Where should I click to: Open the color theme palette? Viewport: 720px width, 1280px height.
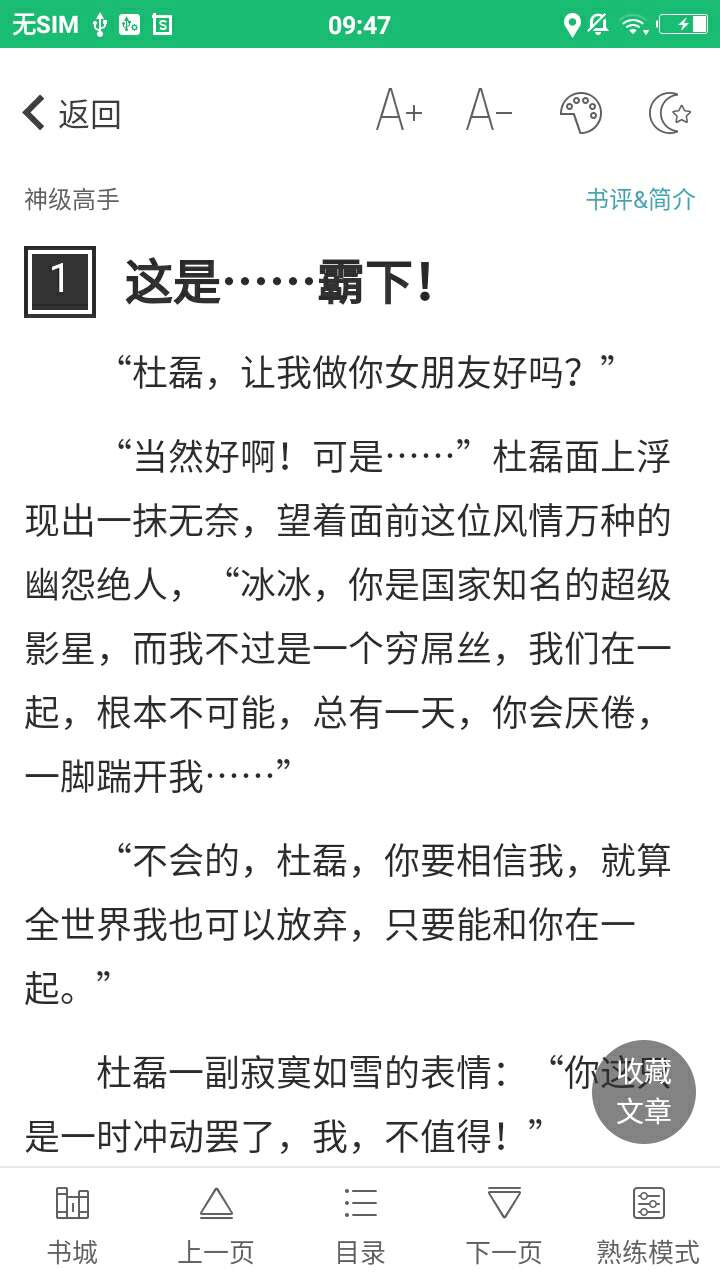[580, 113]
